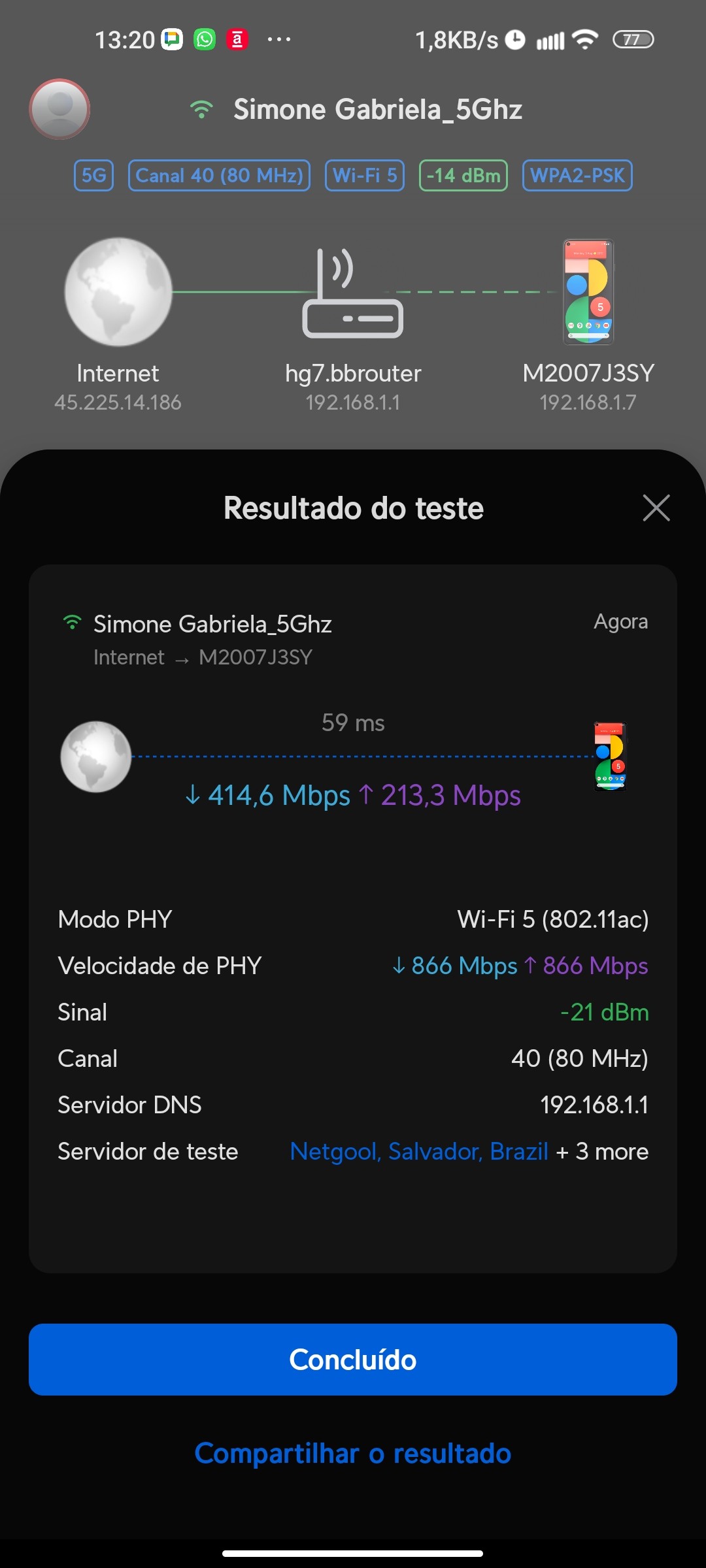Close the Resultado do teste dialog
Viewport: 706px width, 1568px height.
(x=656, y=508)
